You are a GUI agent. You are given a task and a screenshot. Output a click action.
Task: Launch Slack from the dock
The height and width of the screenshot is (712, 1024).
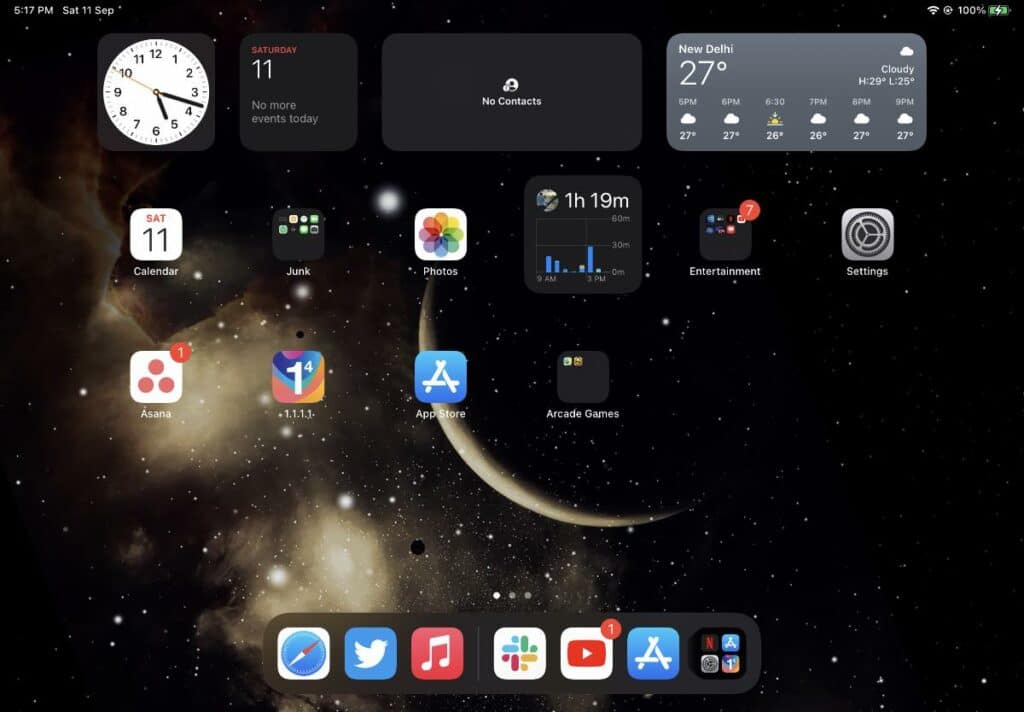pyautogui.click(x=520, y=654)
